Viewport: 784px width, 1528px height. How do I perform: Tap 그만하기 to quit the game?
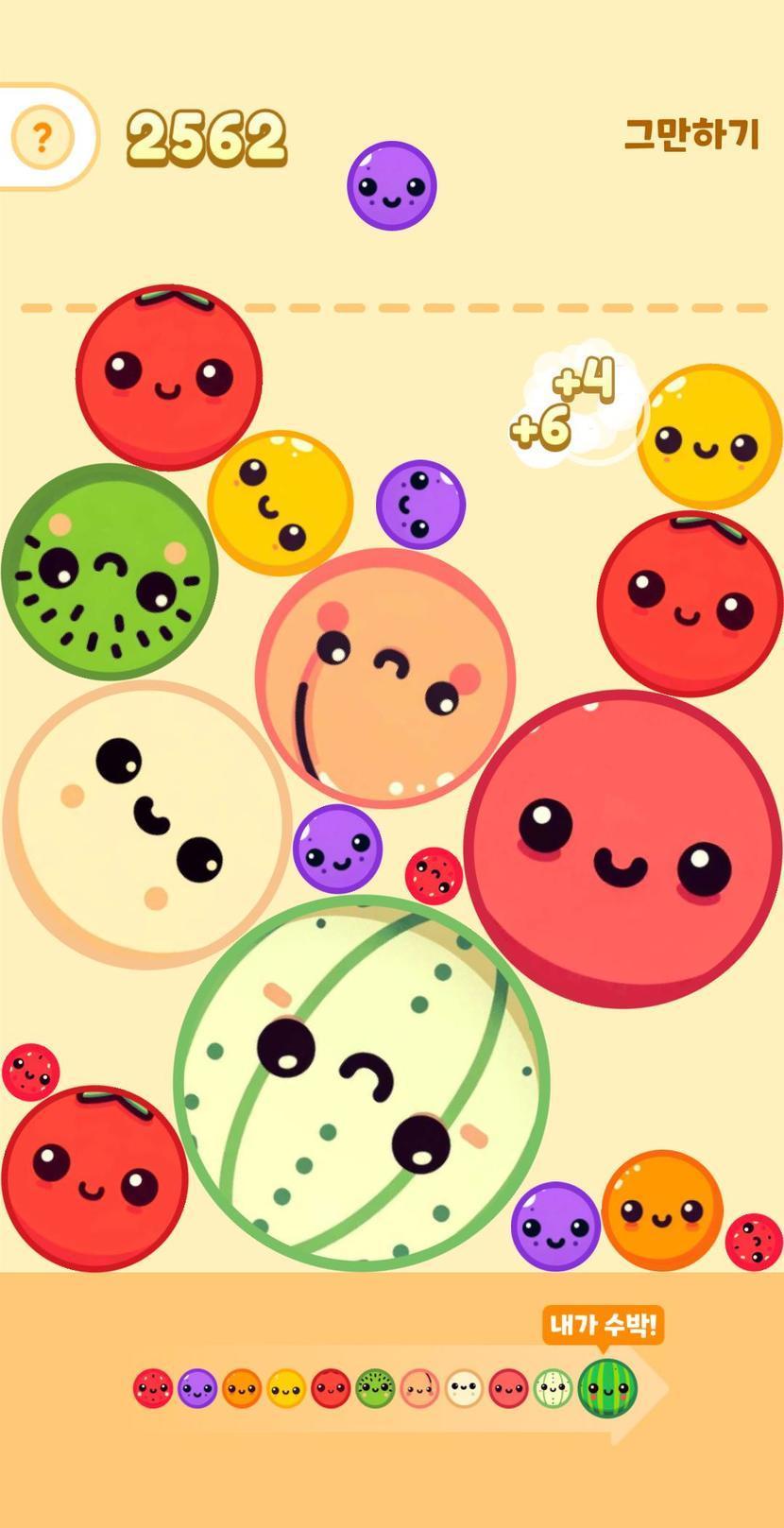tap(691, 134)
